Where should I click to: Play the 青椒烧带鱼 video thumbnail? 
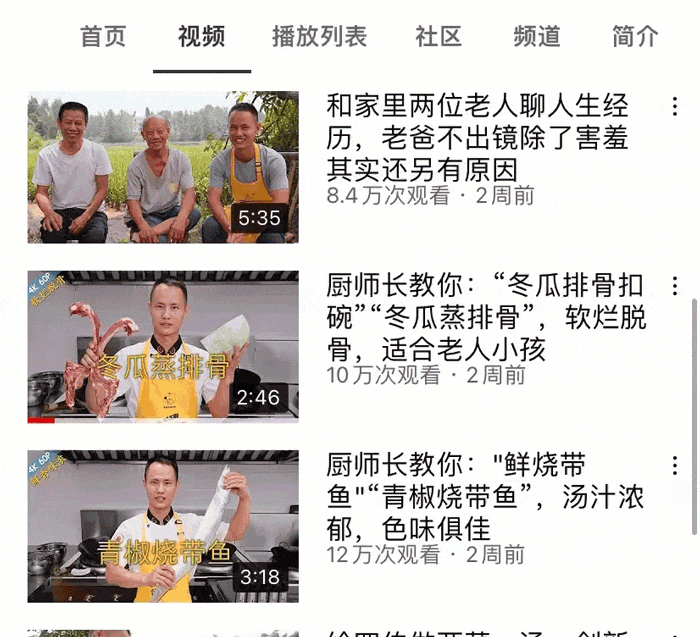pos(162,526)
